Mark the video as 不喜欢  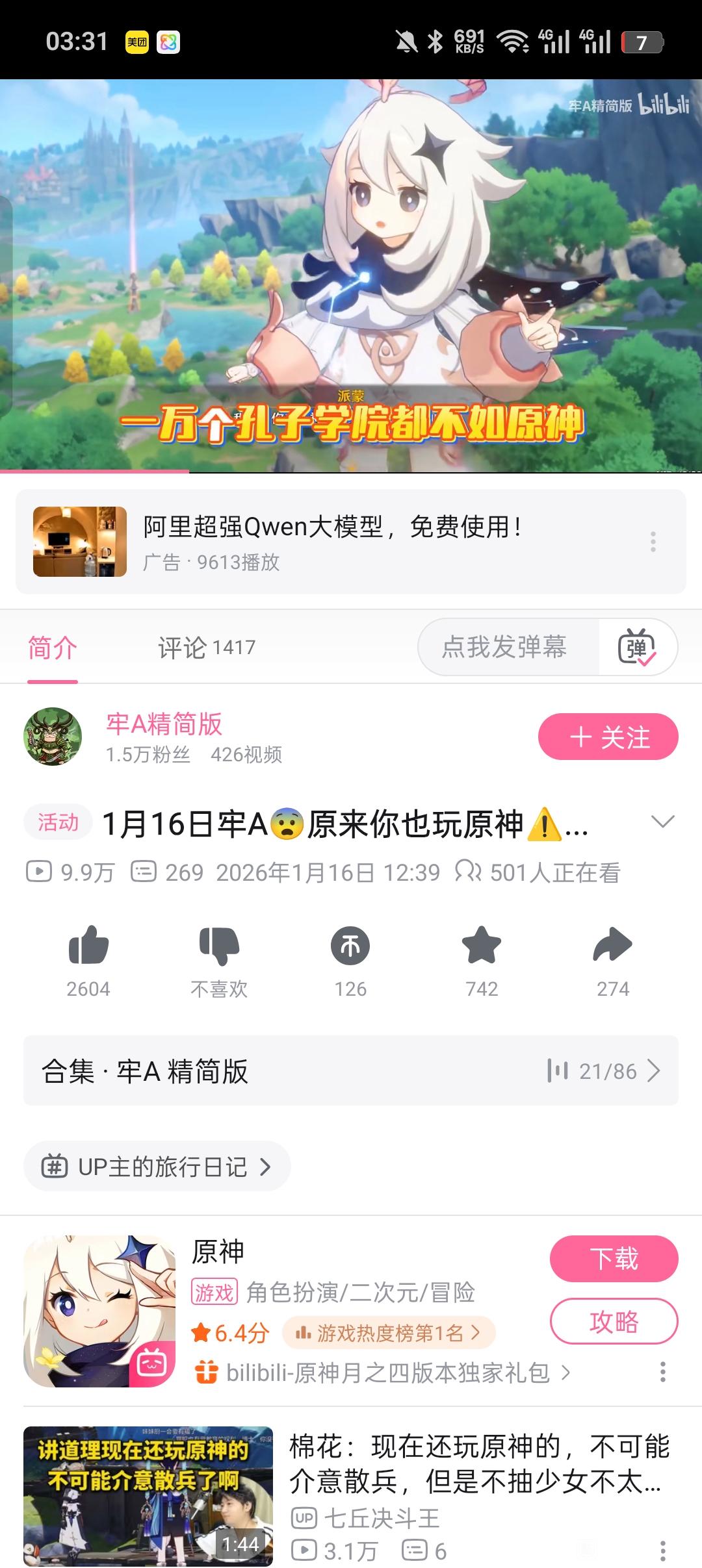(x=219, y=945)
